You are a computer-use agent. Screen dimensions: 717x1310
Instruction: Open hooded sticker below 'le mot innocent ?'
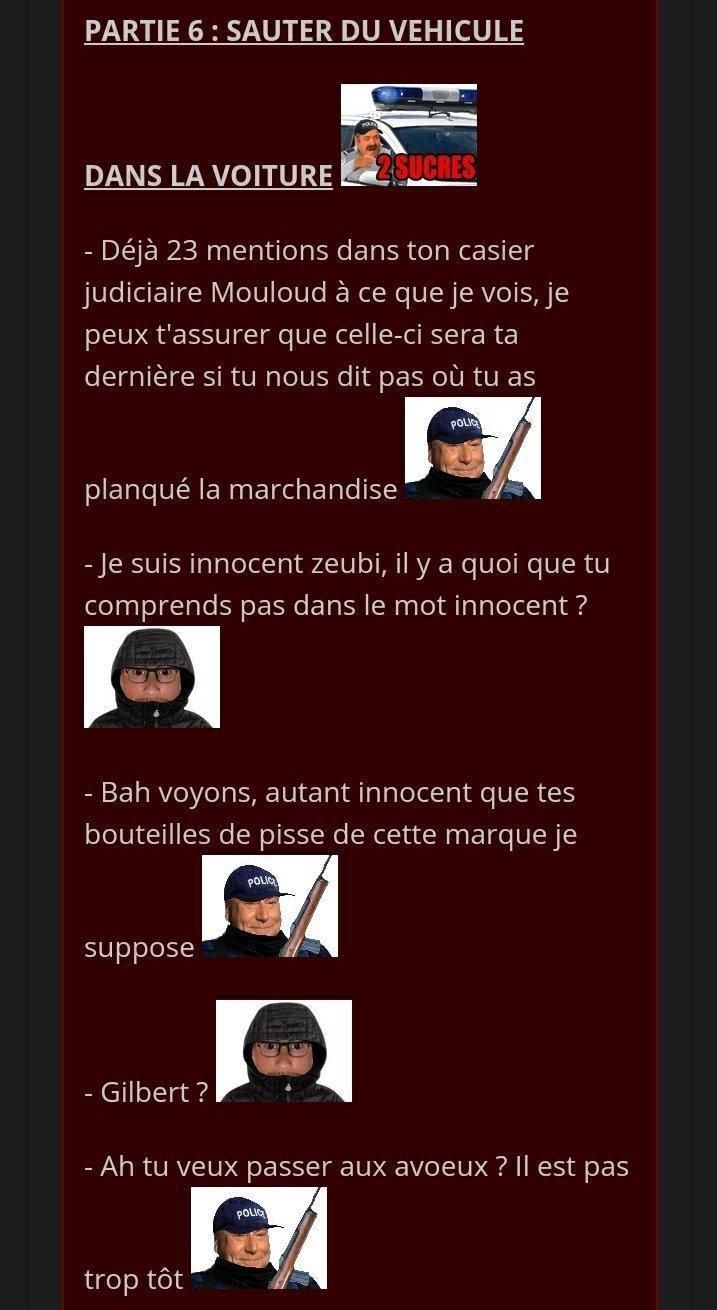click(152, 677)
